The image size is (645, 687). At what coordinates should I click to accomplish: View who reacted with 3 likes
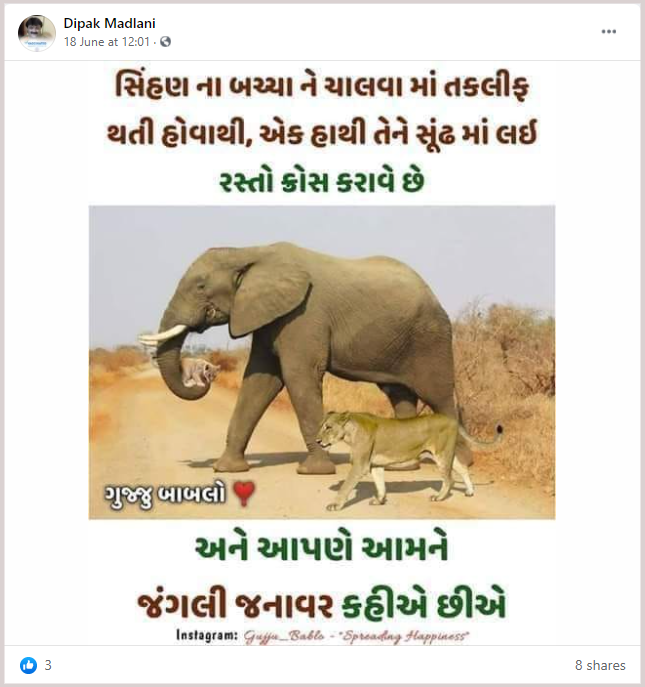tap(35, 665)
